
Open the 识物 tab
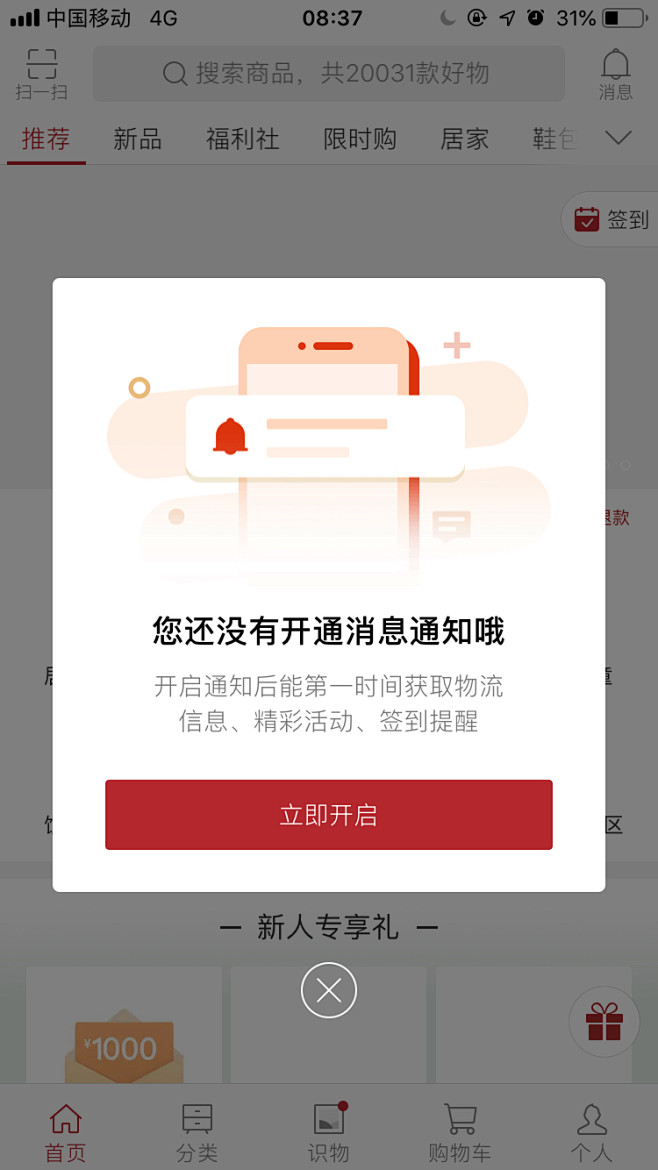click(x=328, y=1132)
